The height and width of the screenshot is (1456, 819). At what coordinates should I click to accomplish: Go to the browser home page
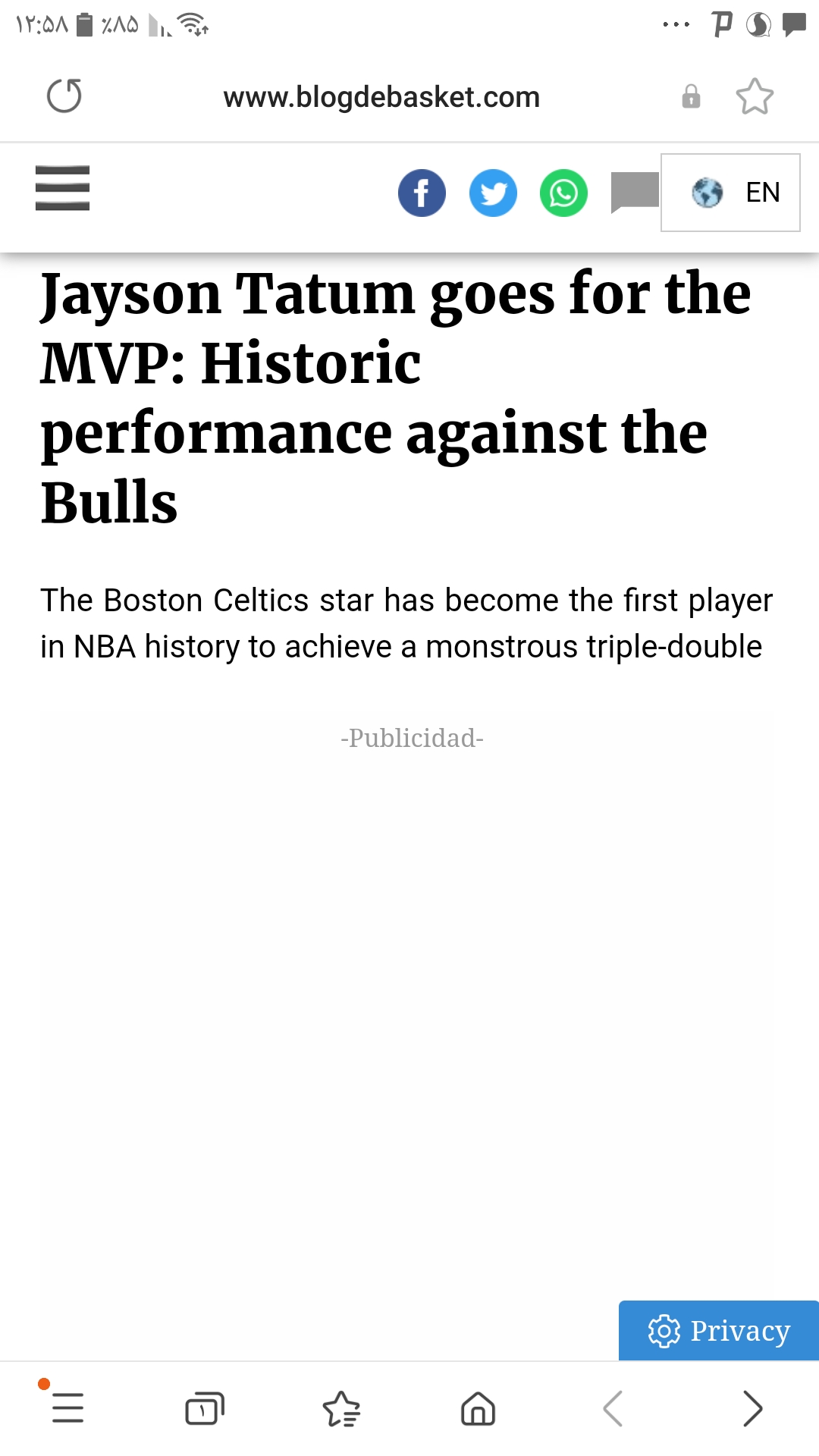[478, 1408]
